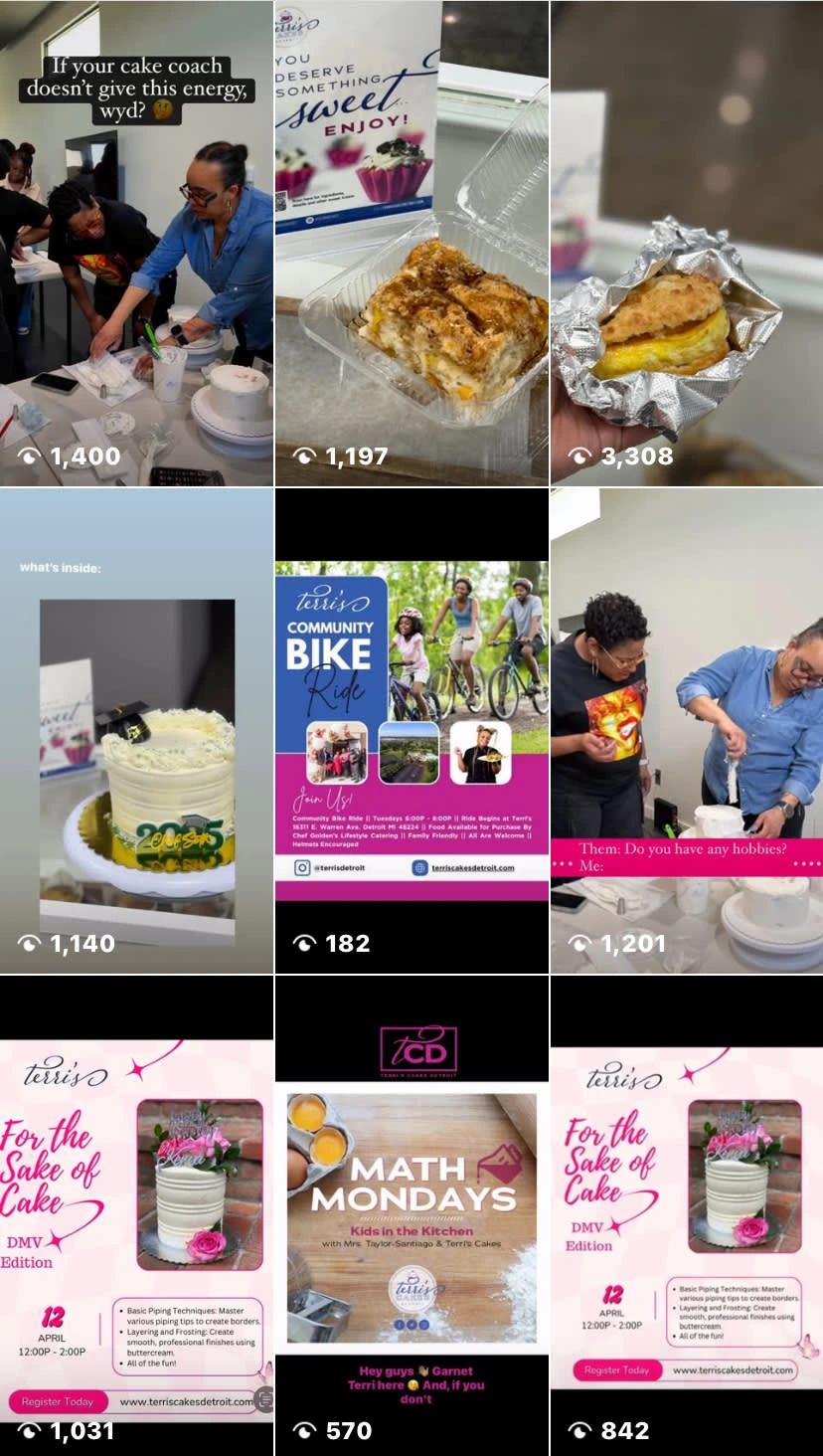The width and height of the screenshot is (823, 1456).
Task: View the Math Mondays story tile
Action: [411, 1213]
